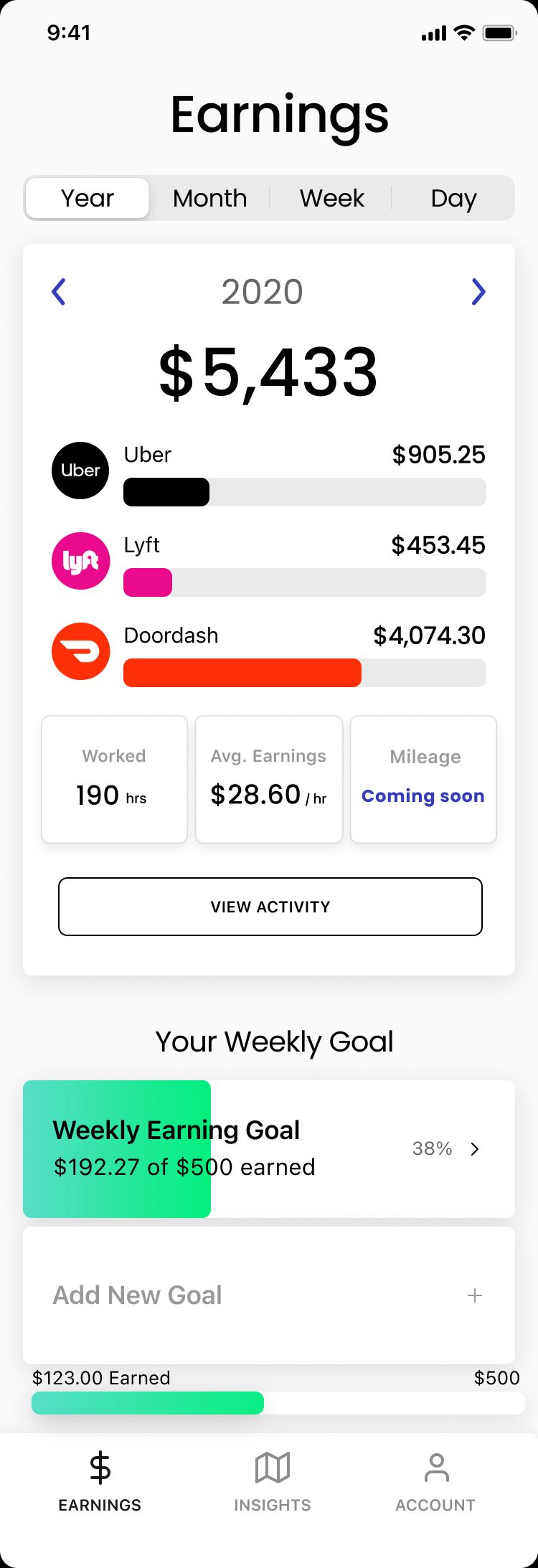Switch to the Month tab
Viewport: 538px width, 1568px height.
pos(209,198)
